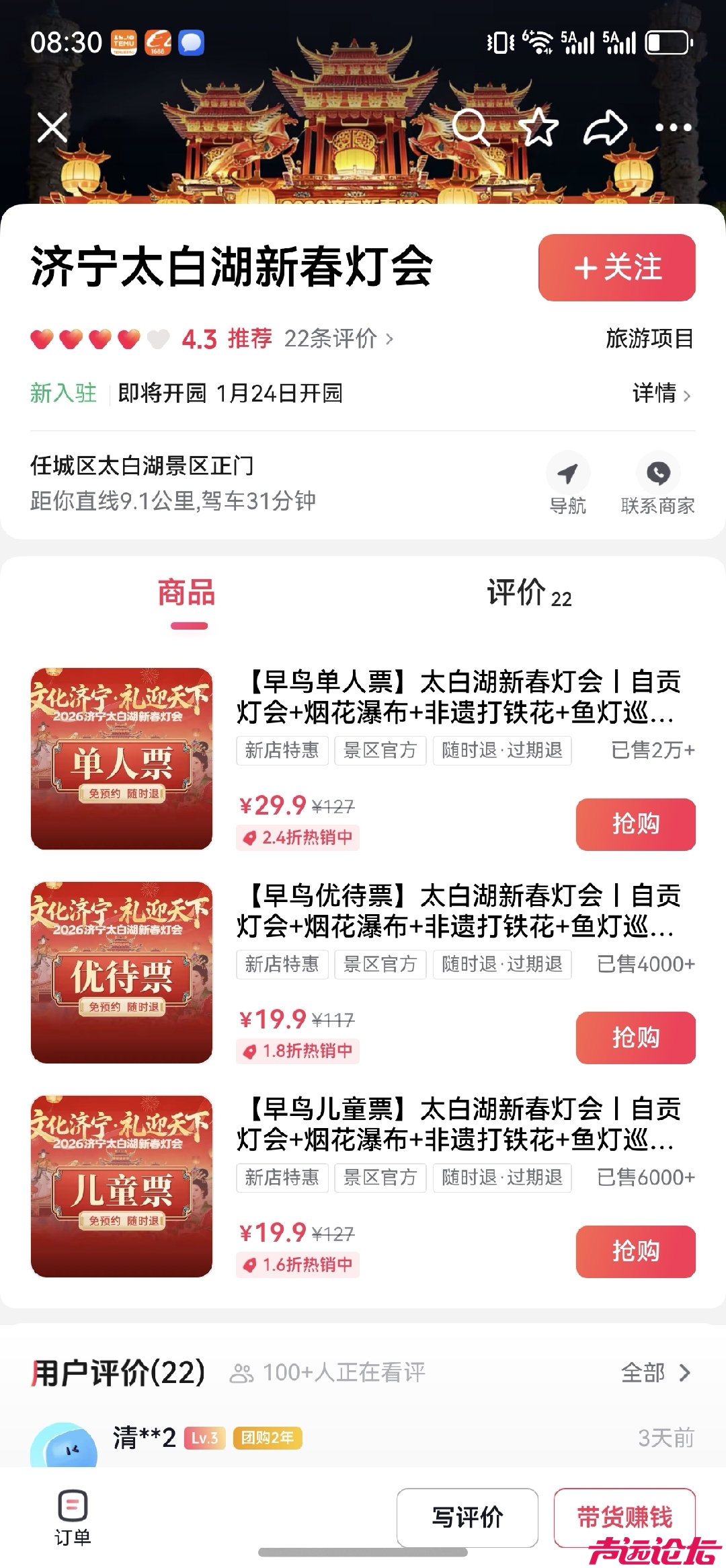Start navigation with 导航
The image size is (726, 1568).
click(568, 483)
